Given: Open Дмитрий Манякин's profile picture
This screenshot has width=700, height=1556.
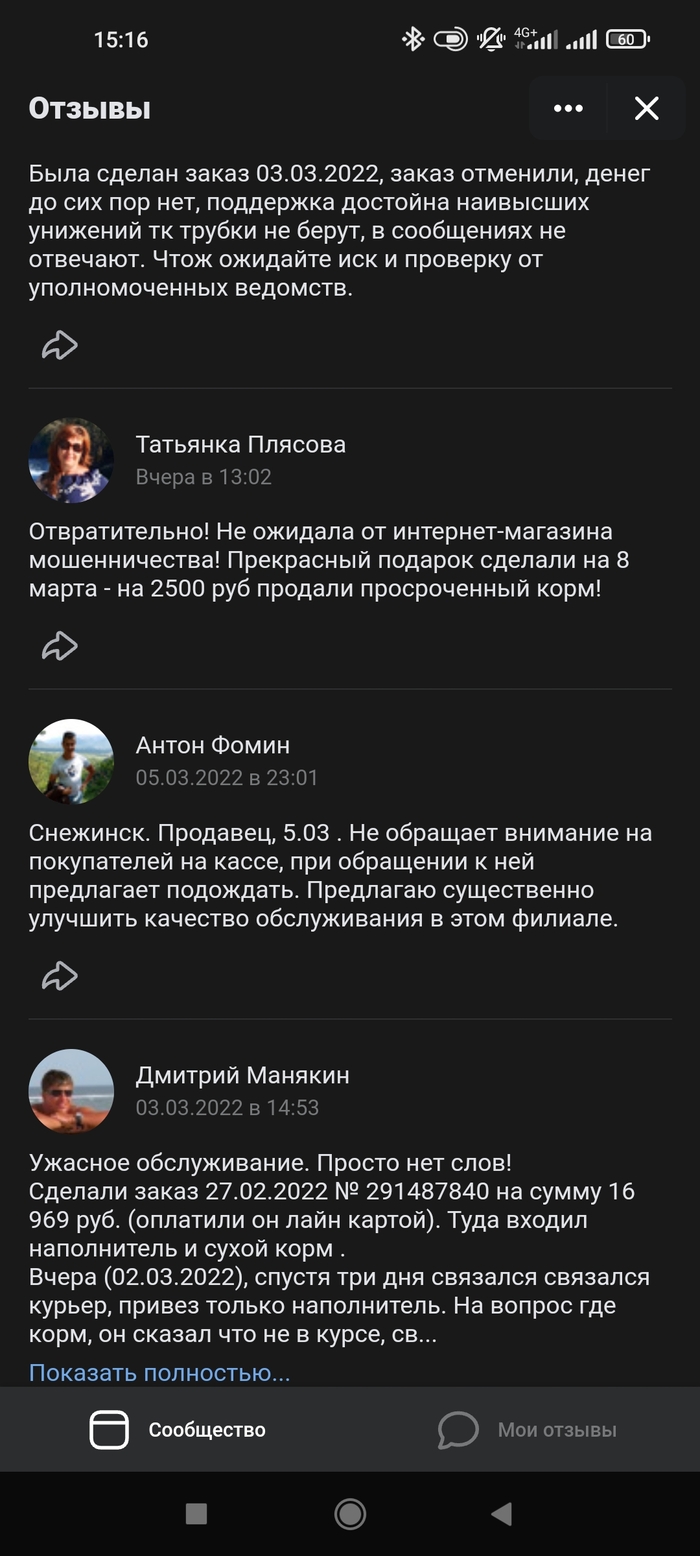Looking at the screenshot, I should (x=71, y=1091).
